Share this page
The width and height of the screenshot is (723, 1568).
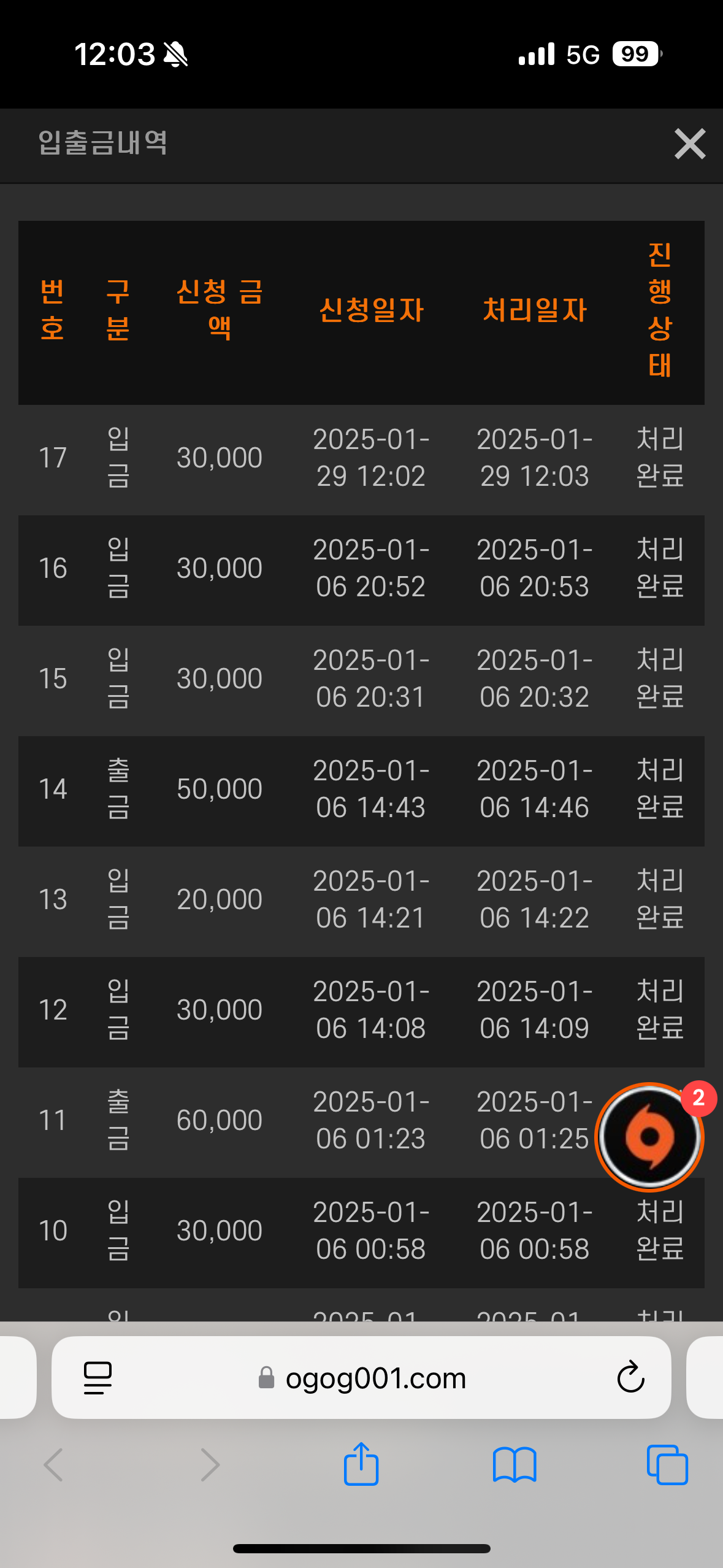tap(361, 1464)
